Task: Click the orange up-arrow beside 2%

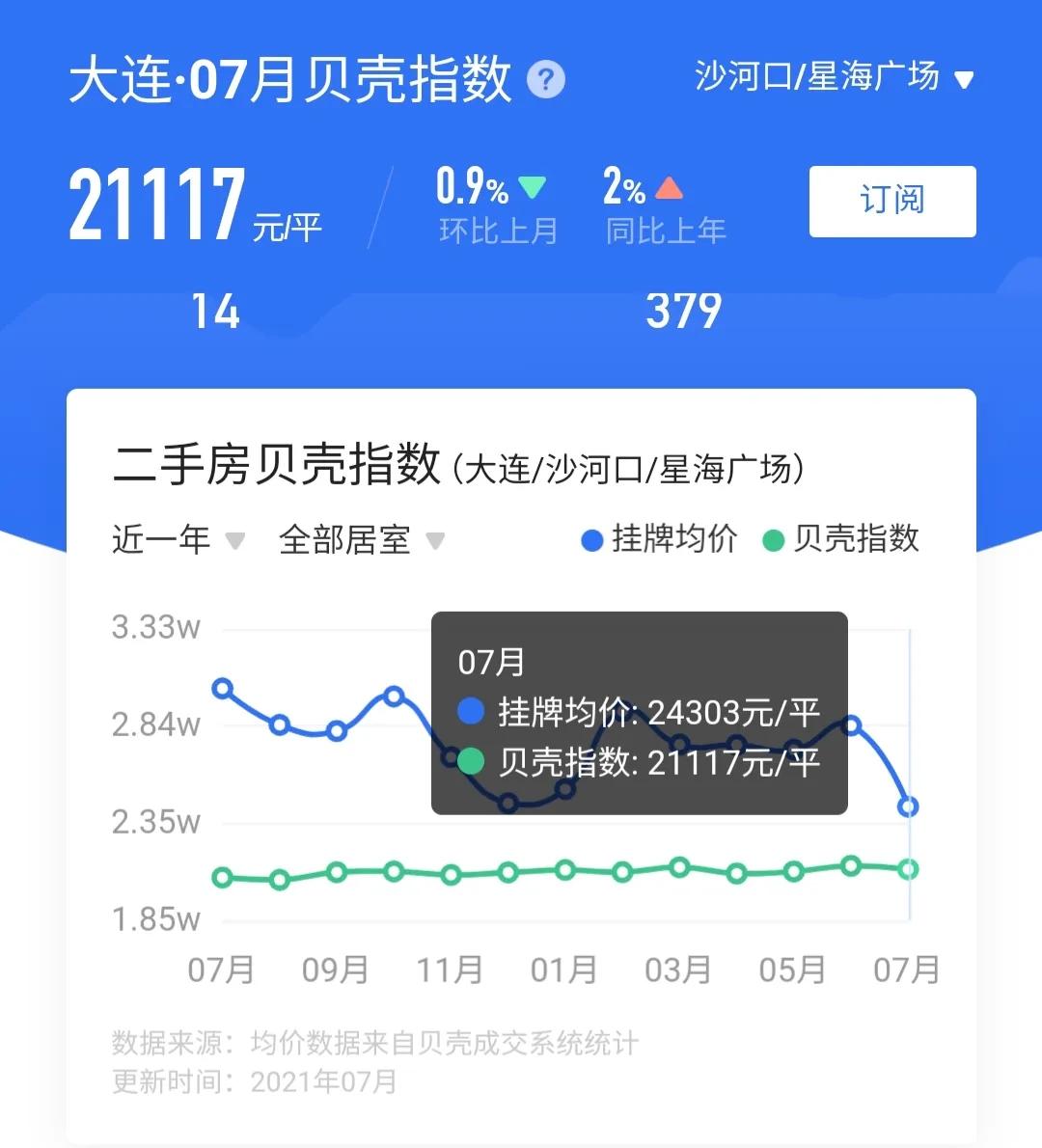Action: point(669,187)
